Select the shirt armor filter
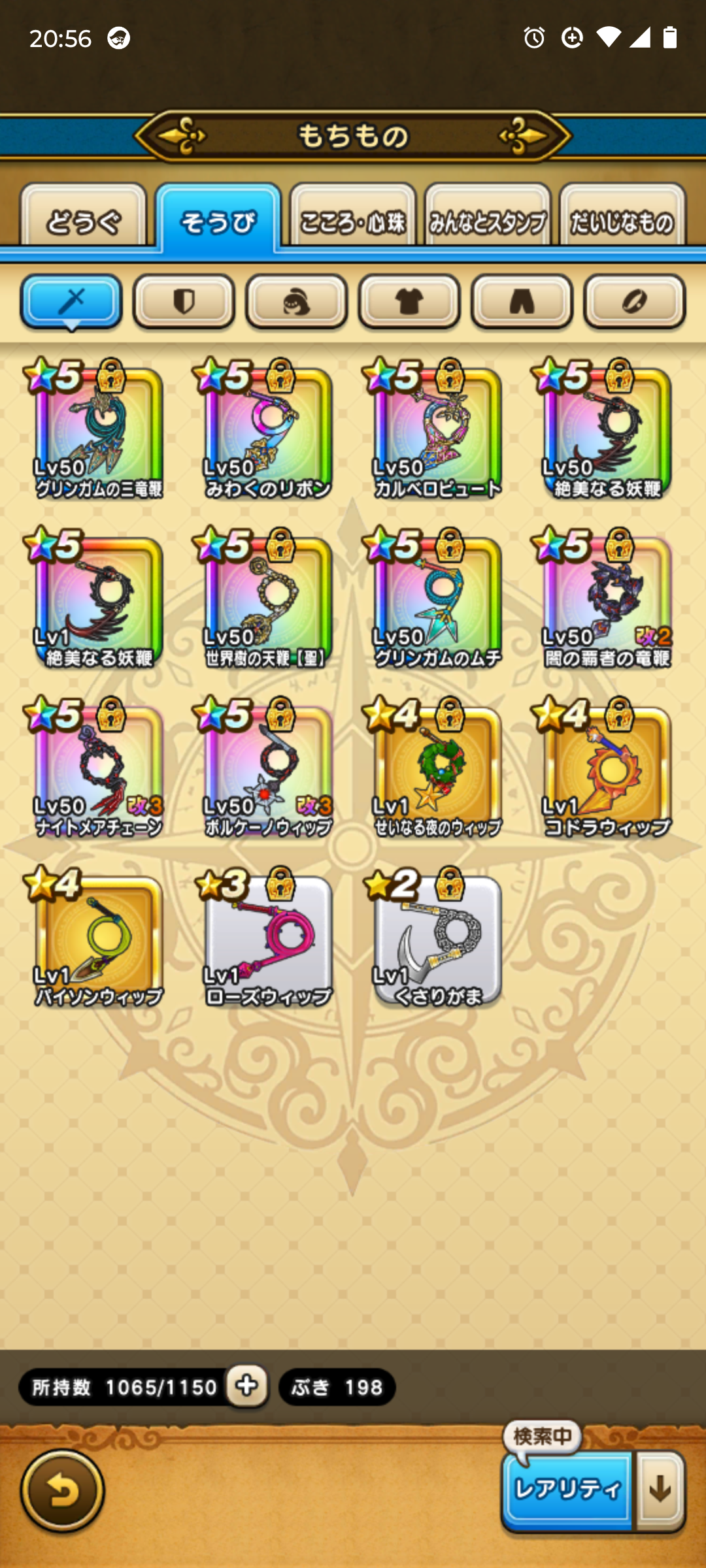Image resolution: width=706 pixels, height=1568 pixels. [409, 302]
